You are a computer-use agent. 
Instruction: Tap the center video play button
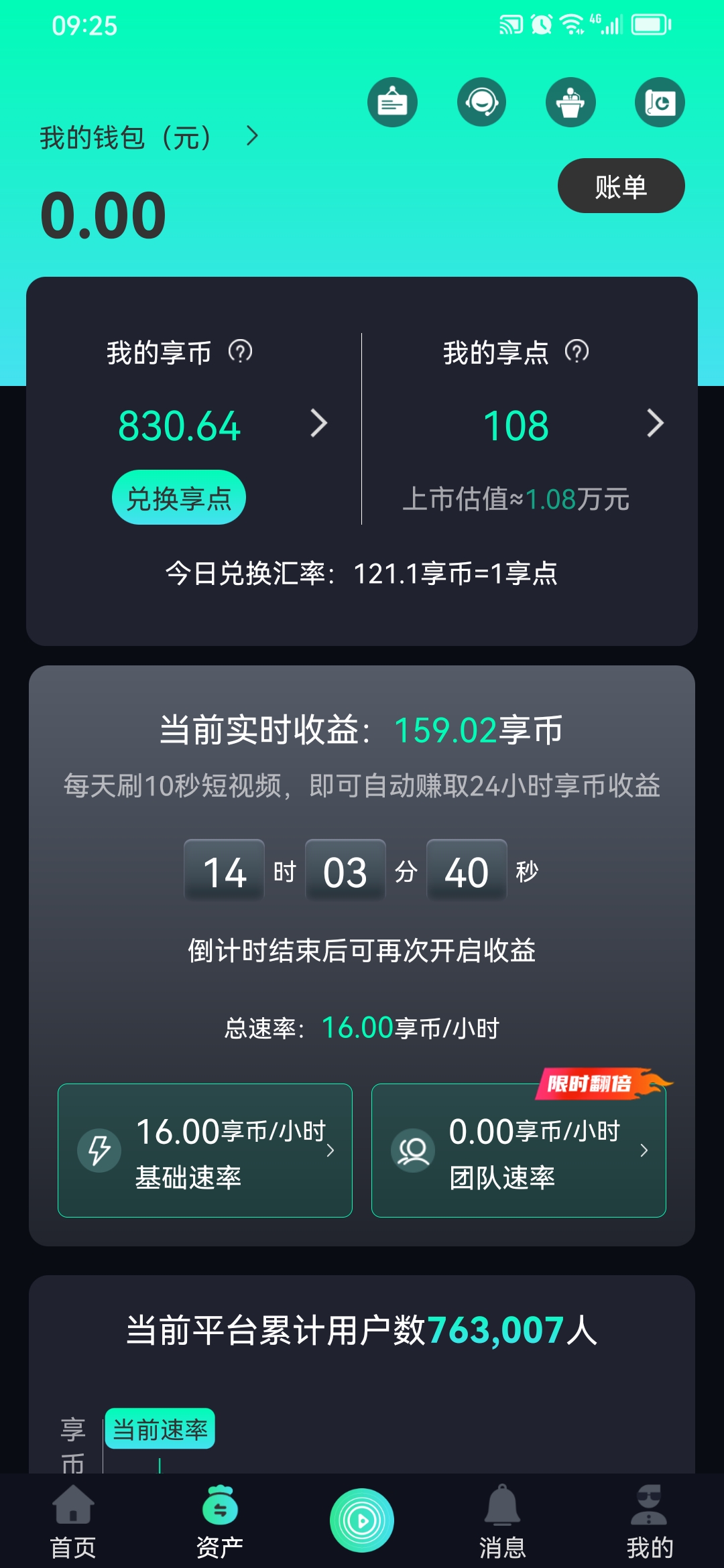[x=362, y=1520]
